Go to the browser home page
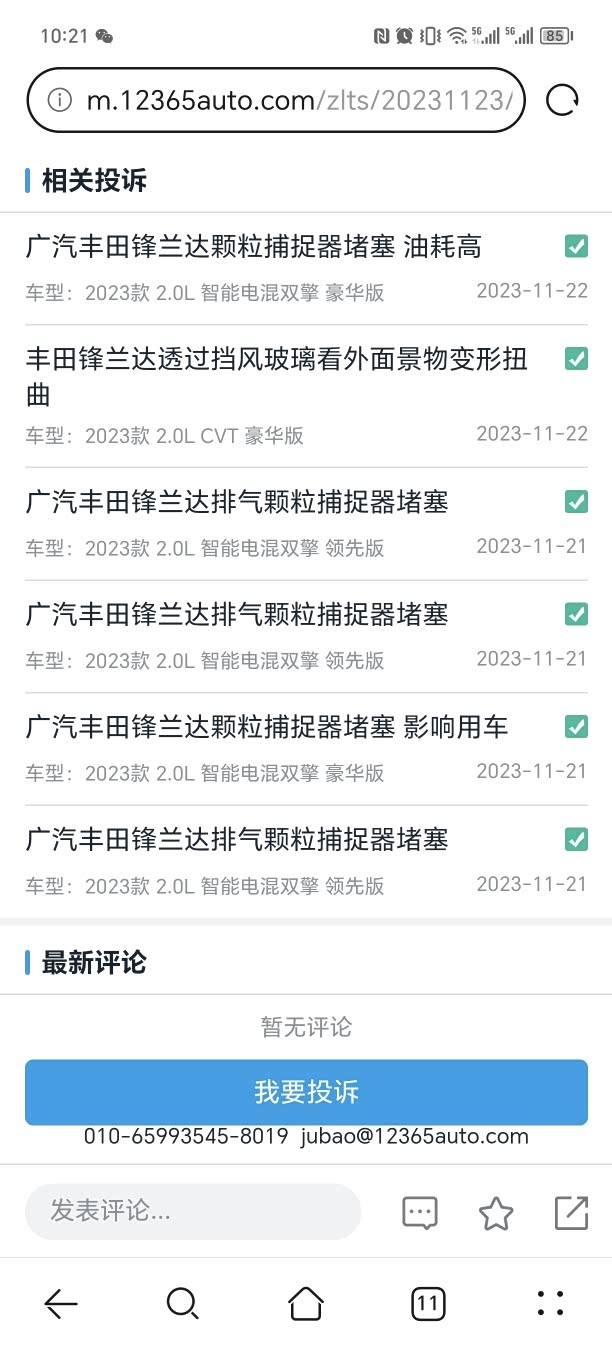 click(x=306, y=1303)
